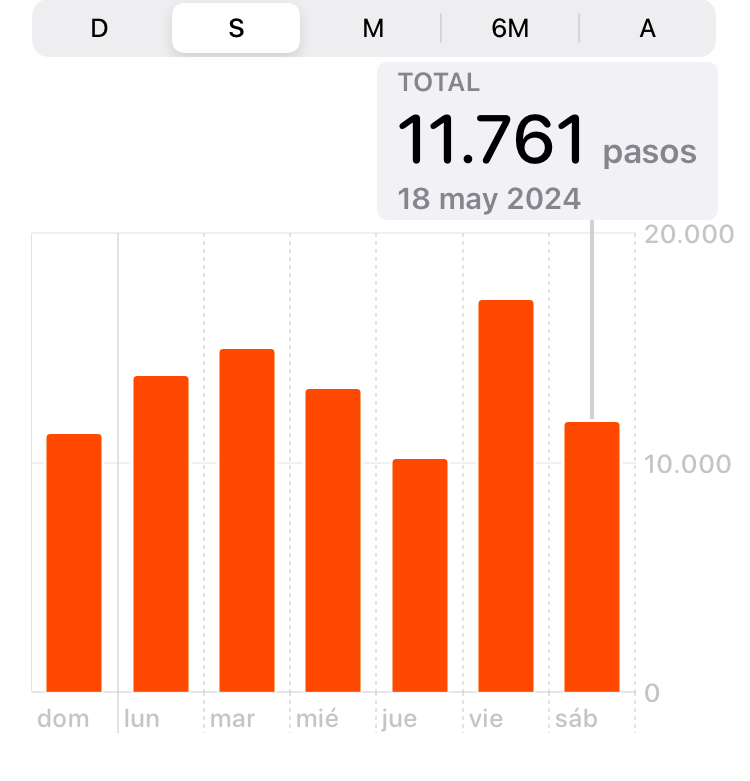Tap the tallest bar for vie
This screenshot has height=781, width=750.
[506, 495]
